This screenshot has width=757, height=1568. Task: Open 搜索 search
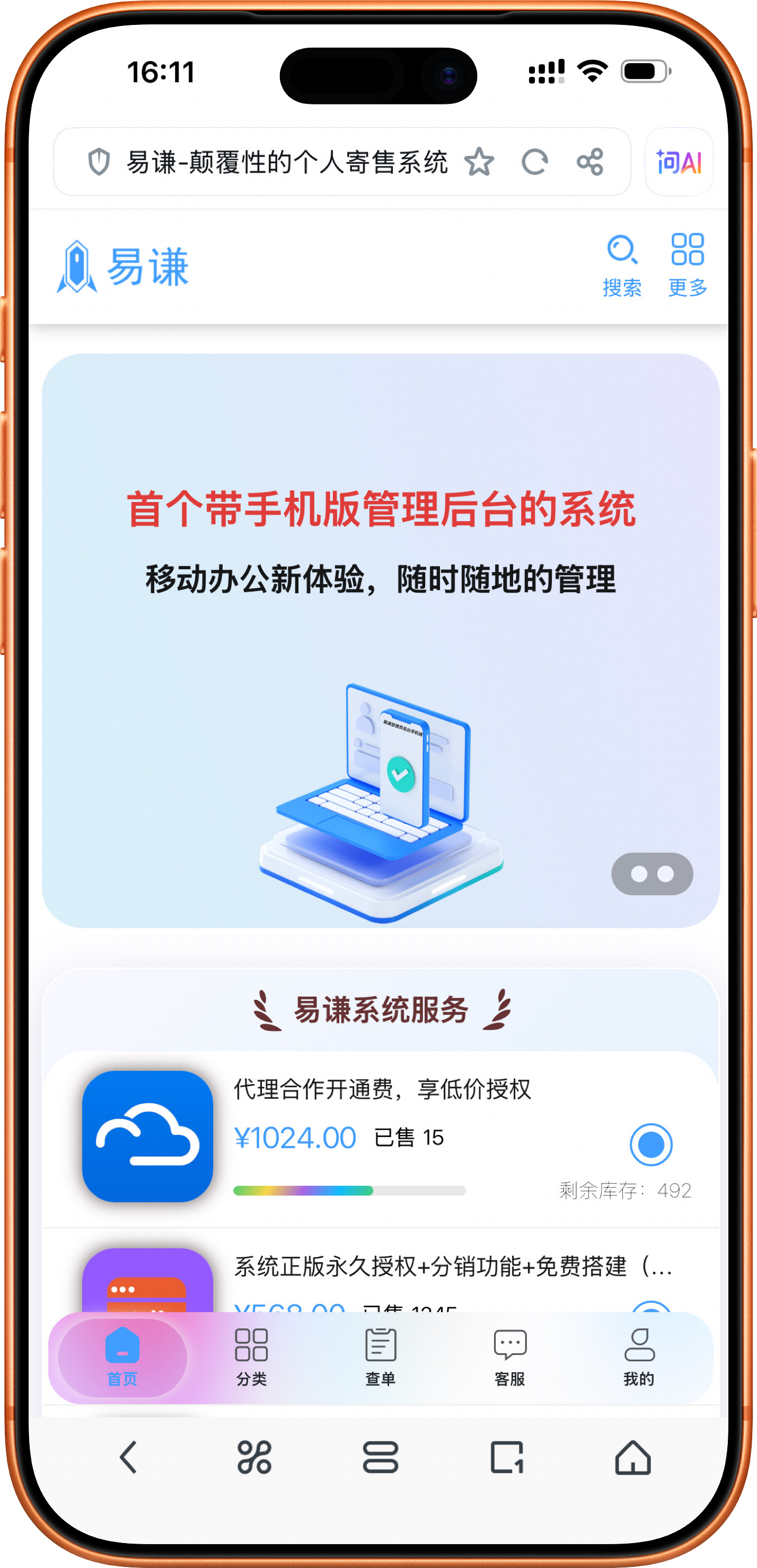tap(622, 266)
